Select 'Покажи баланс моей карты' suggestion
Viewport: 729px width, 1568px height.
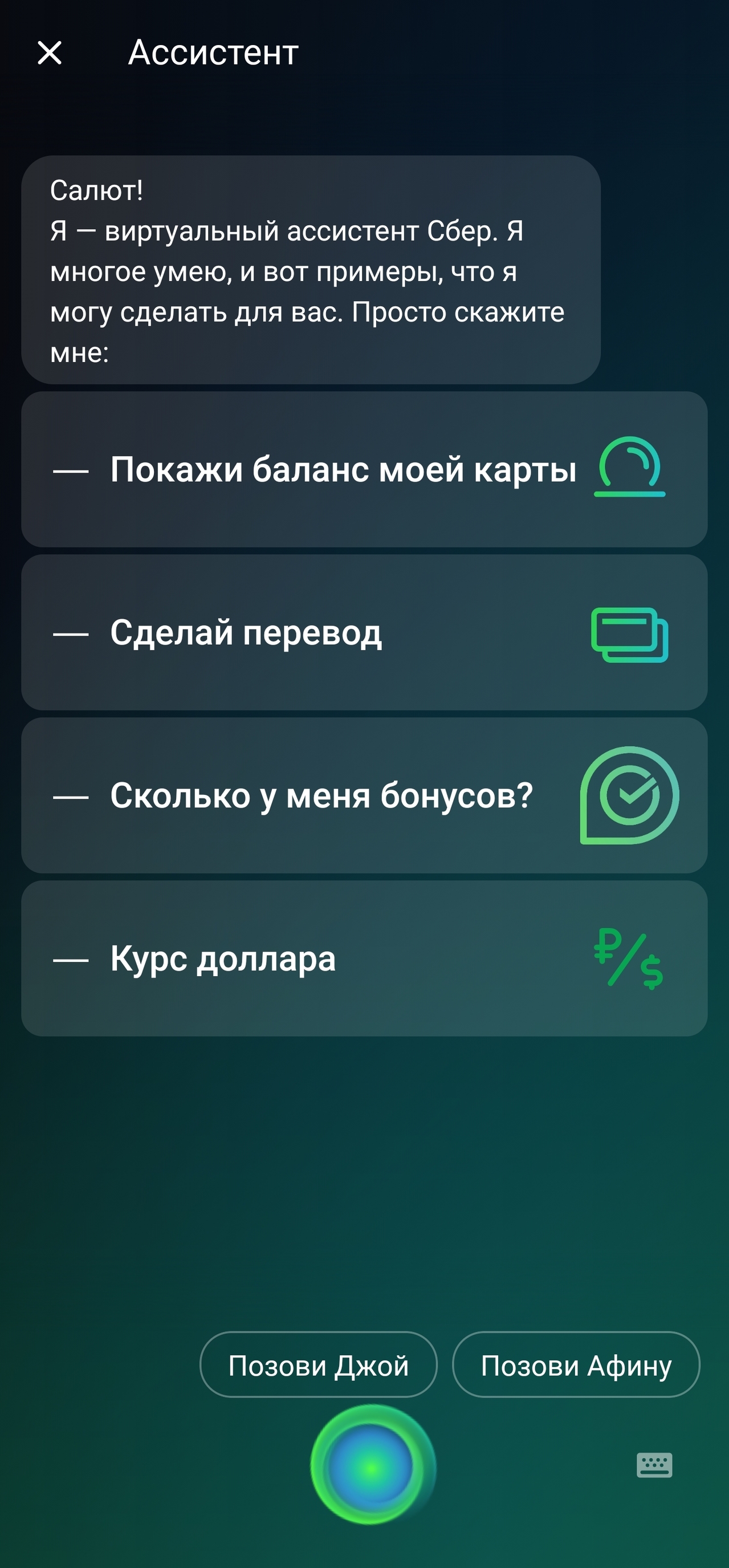point(364,469)
